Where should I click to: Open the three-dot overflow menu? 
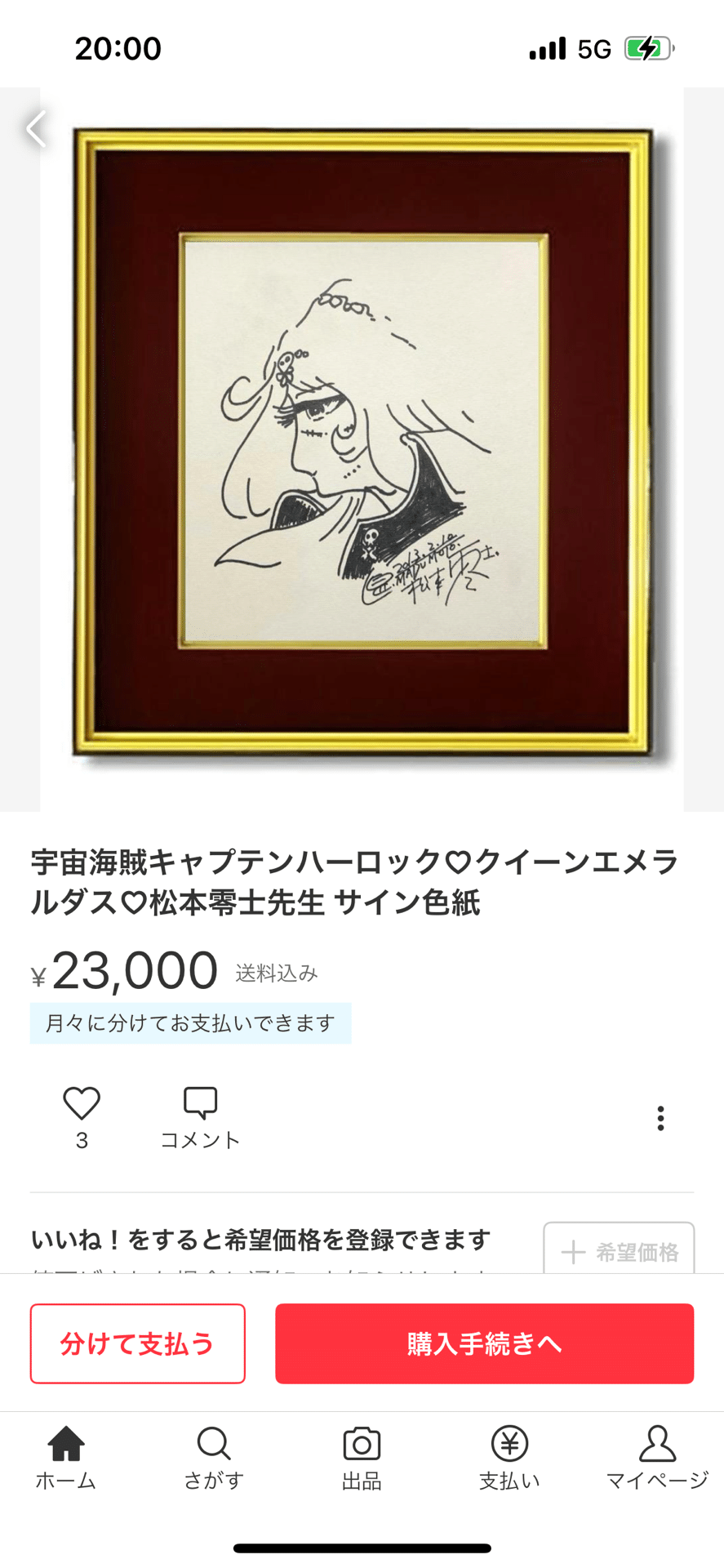pyautogui.click(x=660, y=1117)
